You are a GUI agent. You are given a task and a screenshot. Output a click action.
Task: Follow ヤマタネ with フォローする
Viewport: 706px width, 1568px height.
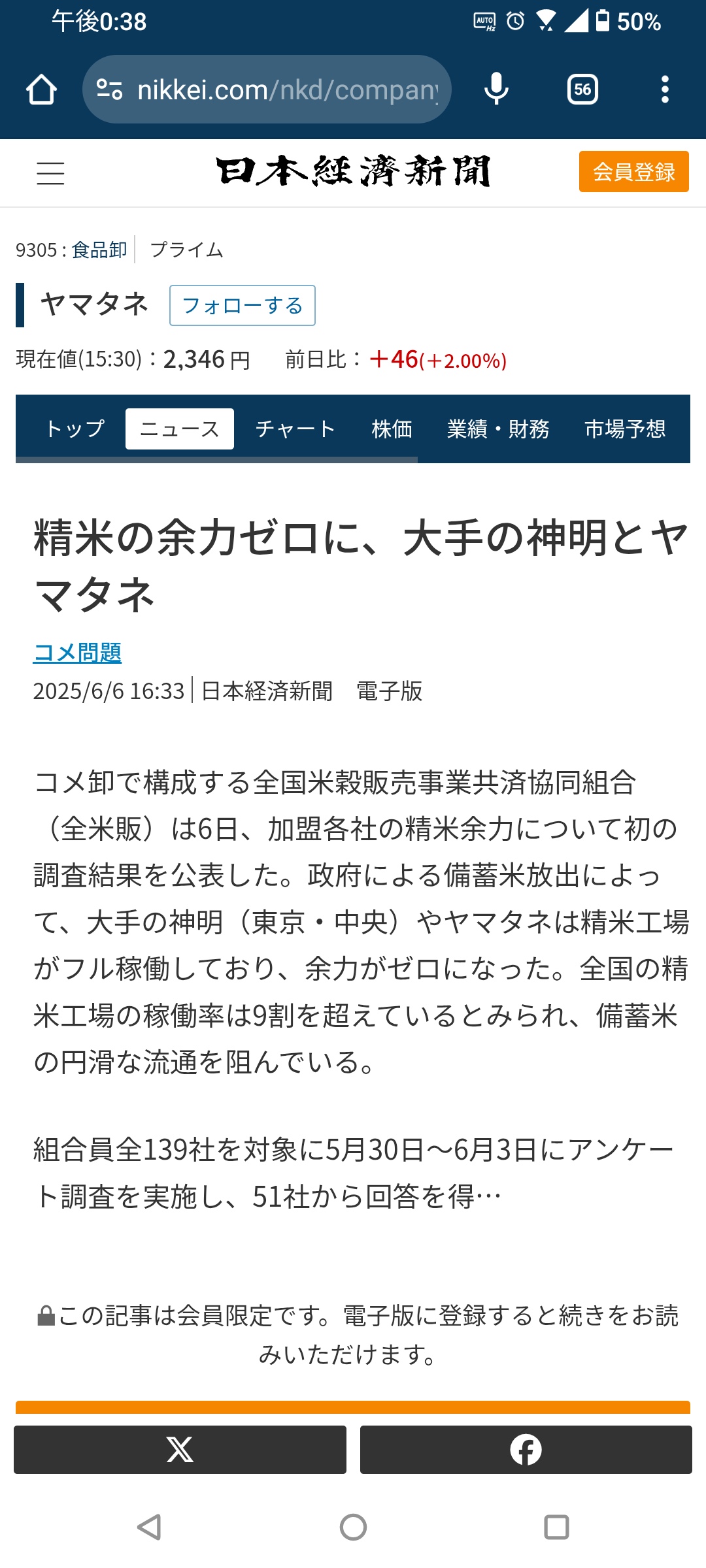(x=243, y=305)
